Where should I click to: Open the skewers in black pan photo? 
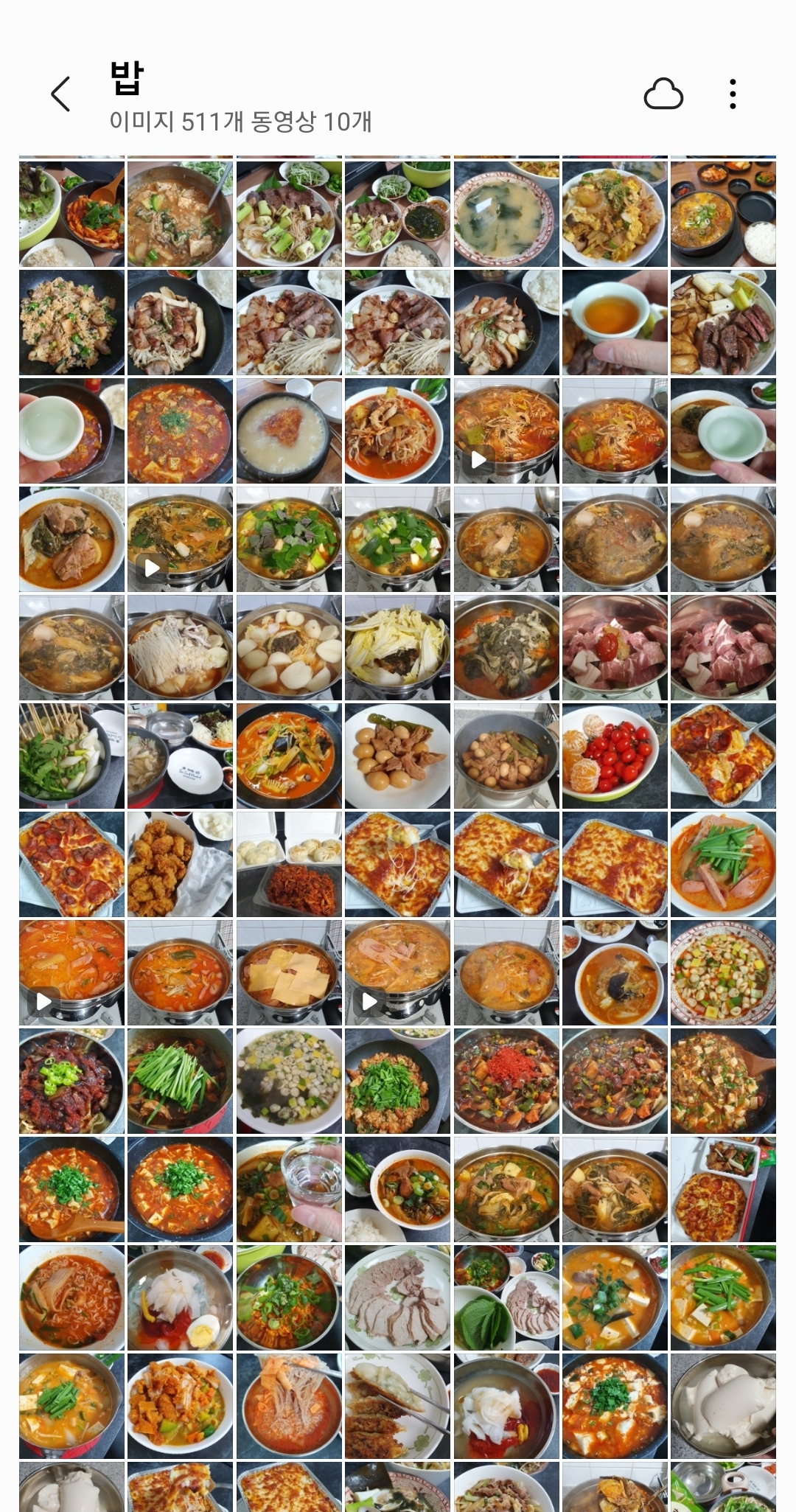point(71,756)
